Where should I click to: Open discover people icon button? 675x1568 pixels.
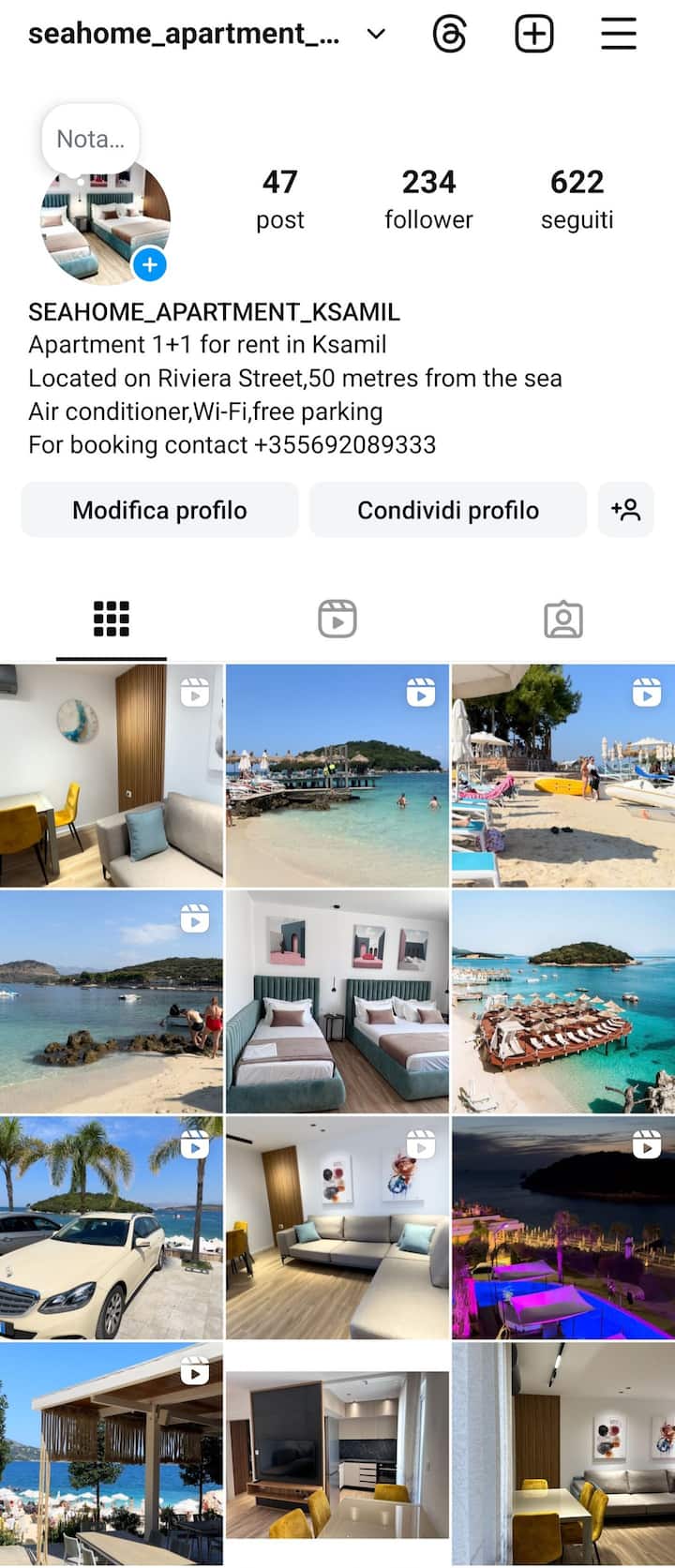[x=625, y=510]
